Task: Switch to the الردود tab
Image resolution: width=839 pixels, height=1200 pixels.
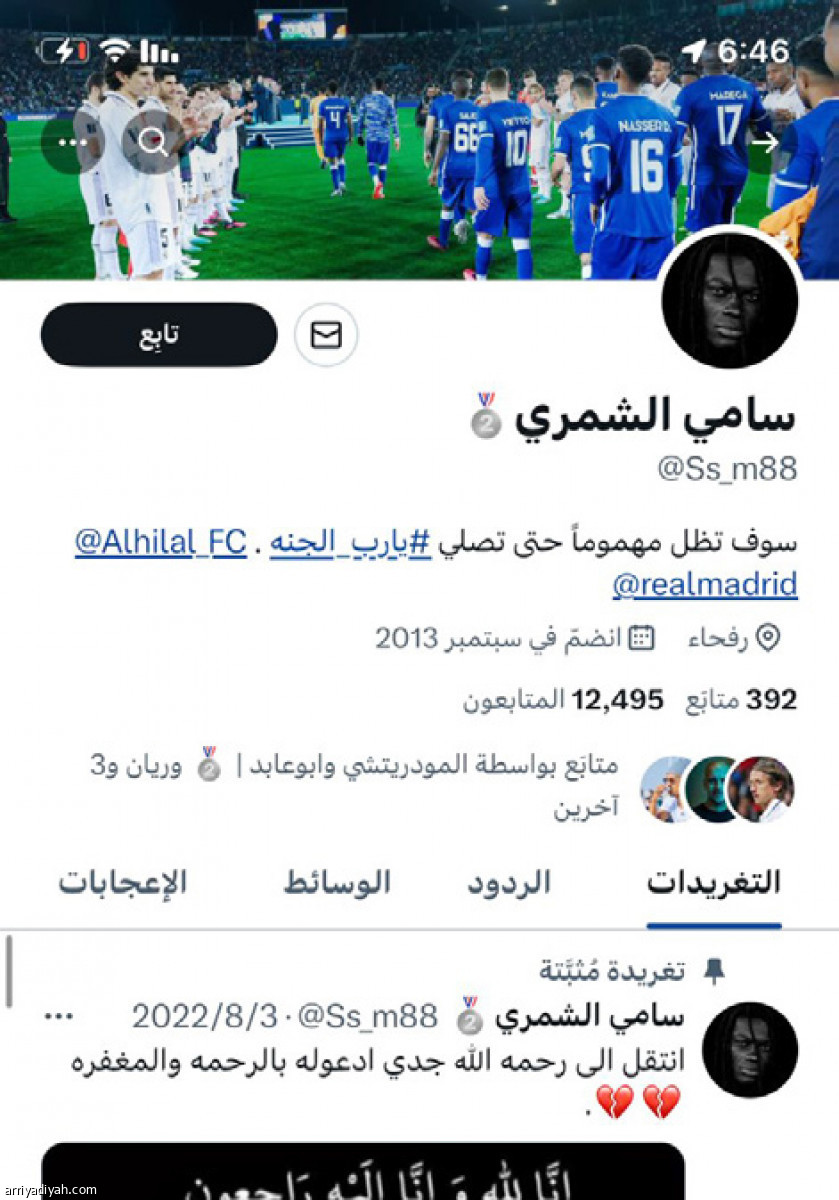Action: pyautogui.click(x=508, y=882)
